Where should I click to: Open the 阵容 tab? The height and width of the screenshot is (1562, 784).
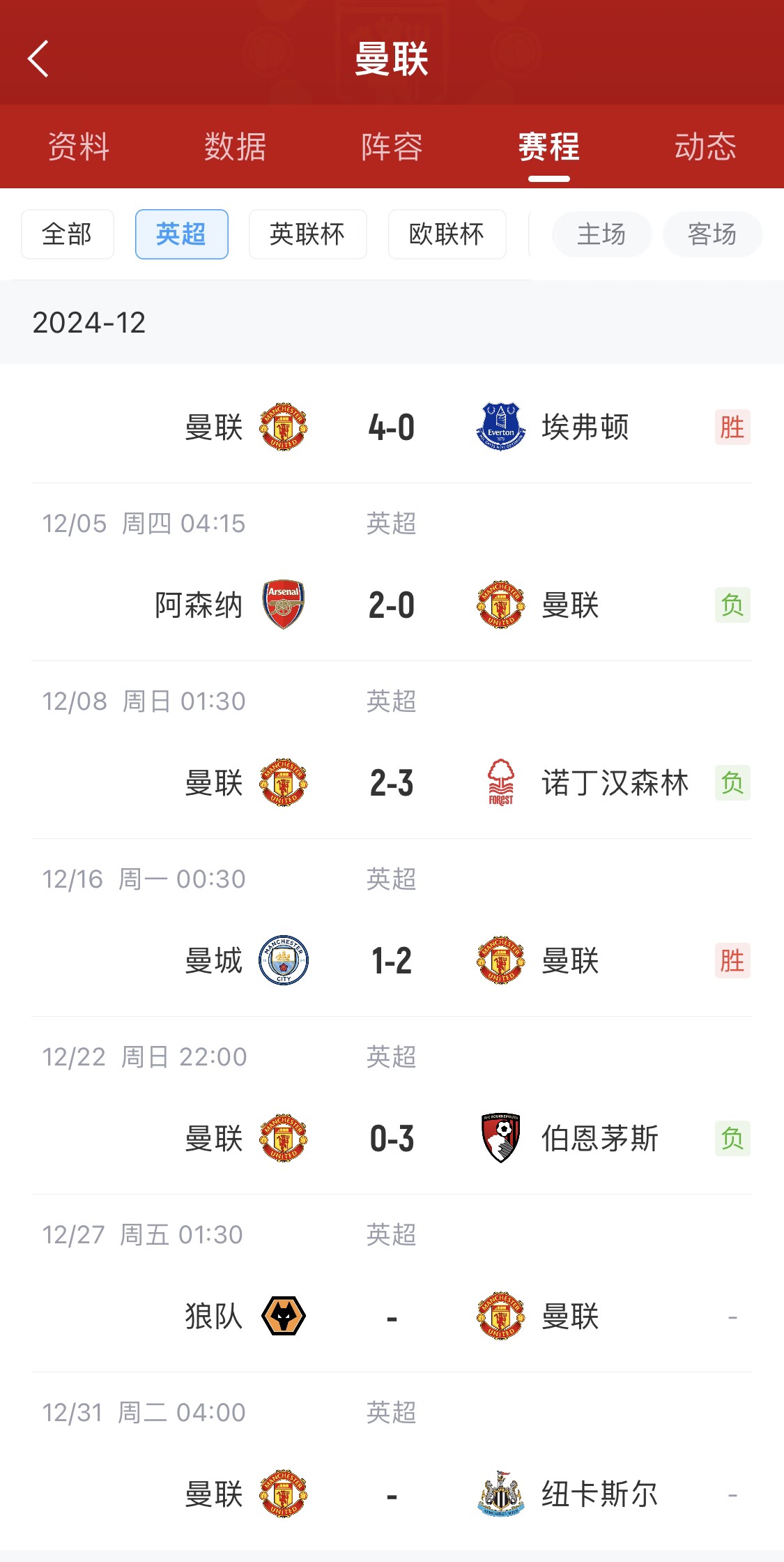pyautogui.click(x=392, y=147)
